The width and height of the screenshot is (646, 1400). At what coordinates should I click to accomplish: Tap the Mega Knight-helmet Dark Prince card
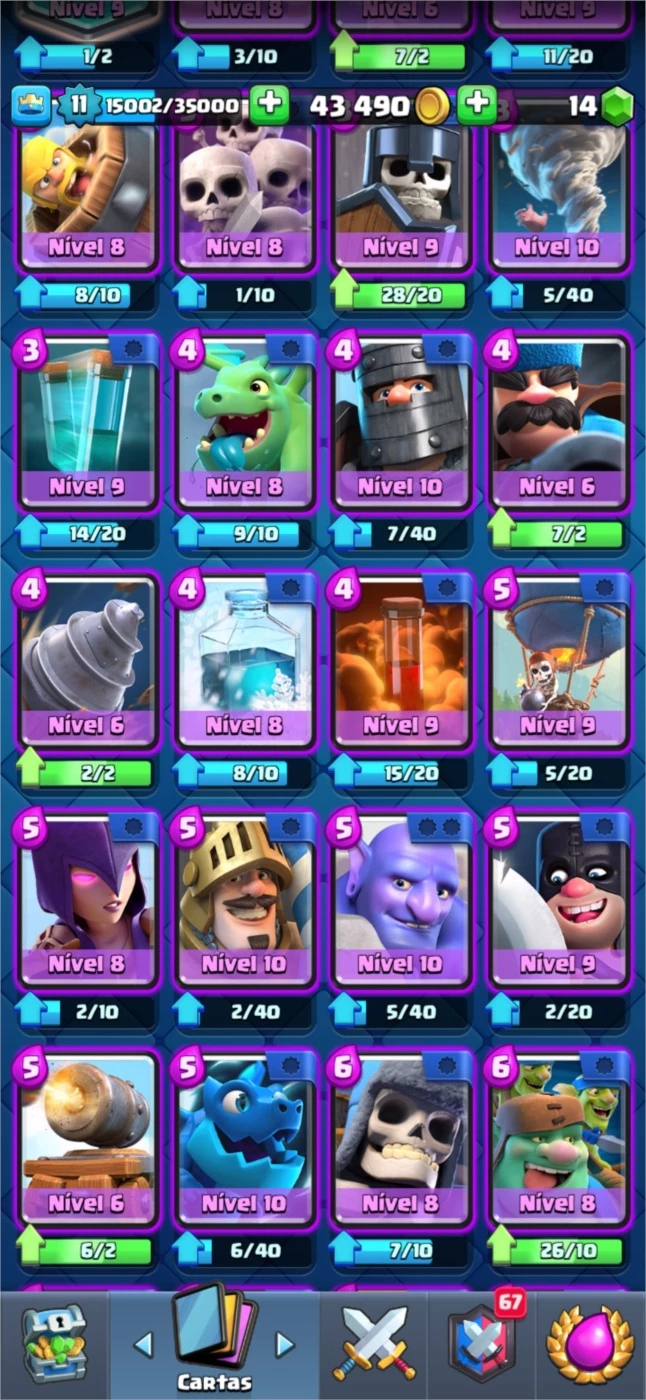coord(400,420)
